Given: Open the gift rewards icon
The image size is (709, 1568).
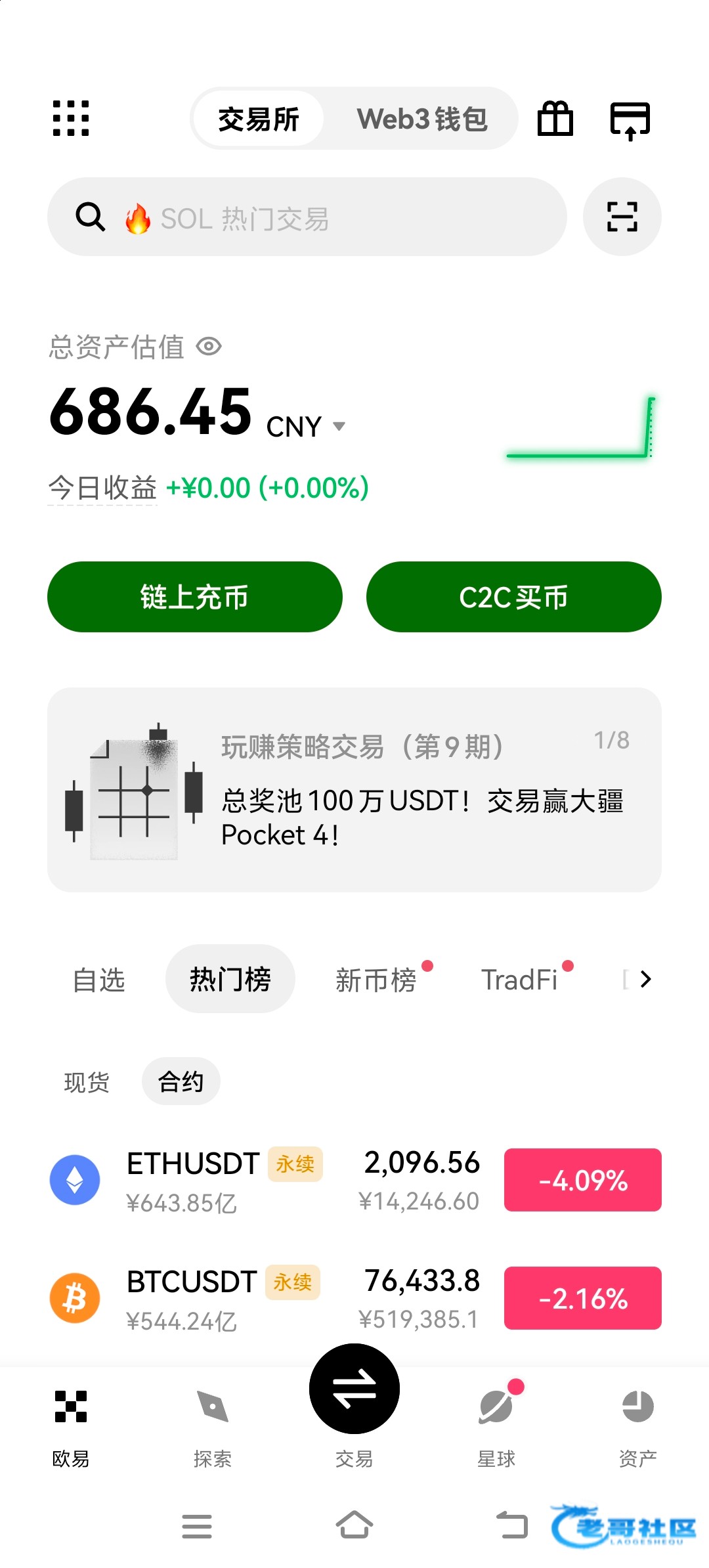Looking at the screenshot, I should point(555,119).
